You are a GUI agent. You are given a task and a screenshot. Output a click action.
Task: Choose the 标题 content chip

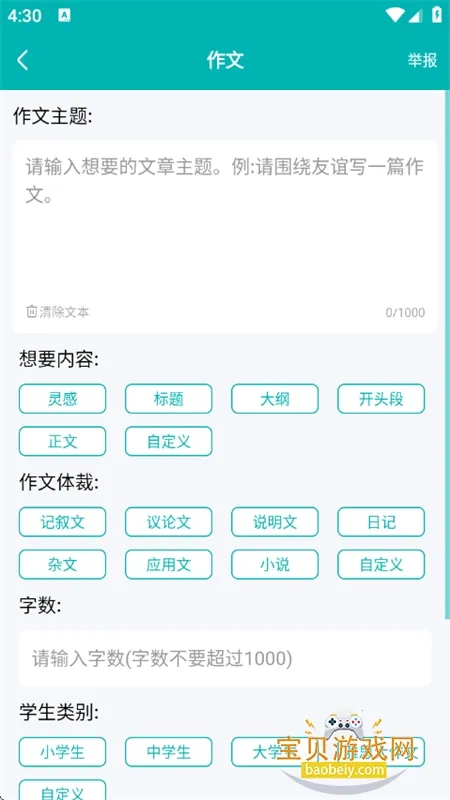pos(168,398)
